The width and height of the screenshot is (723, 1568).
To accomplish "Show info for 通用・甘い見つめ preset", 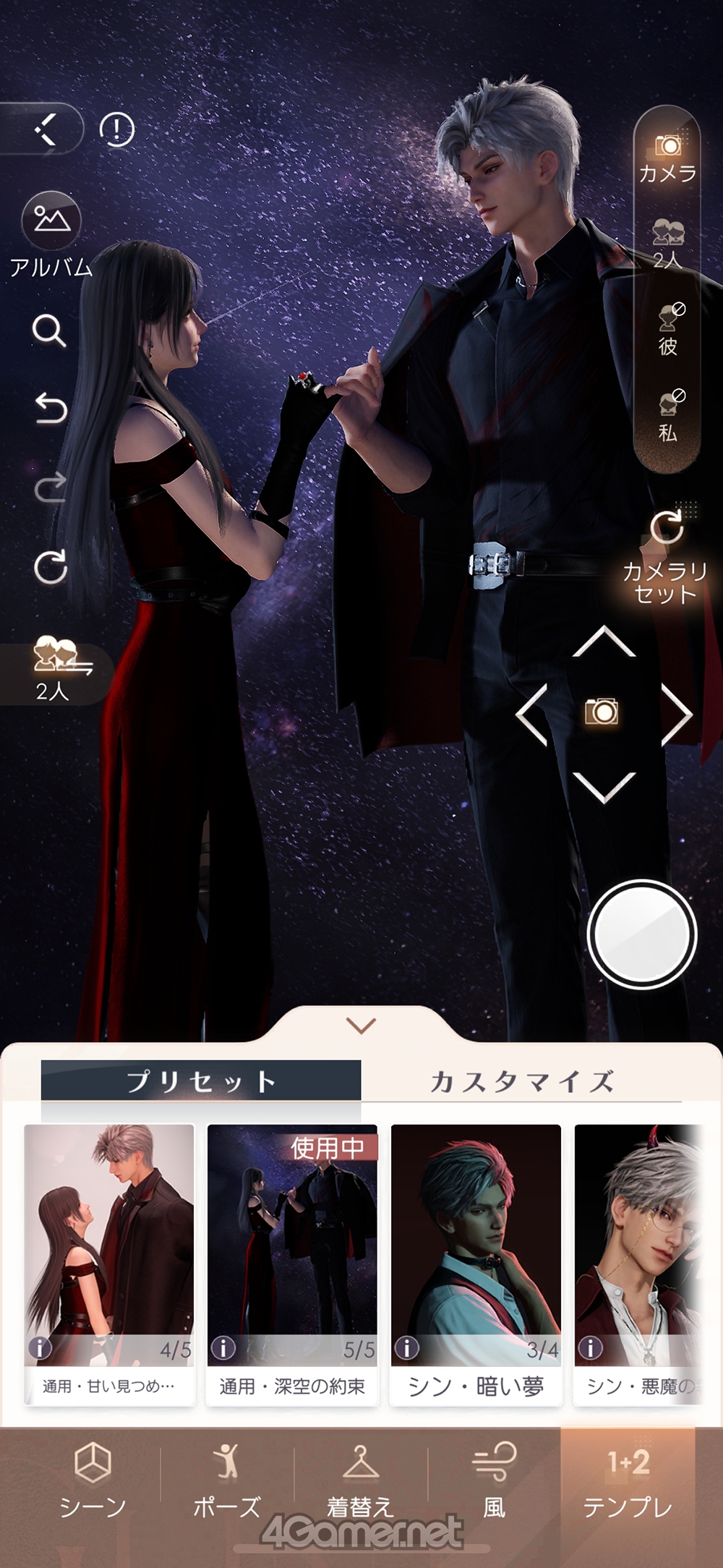I will [x=40, y=1348].
